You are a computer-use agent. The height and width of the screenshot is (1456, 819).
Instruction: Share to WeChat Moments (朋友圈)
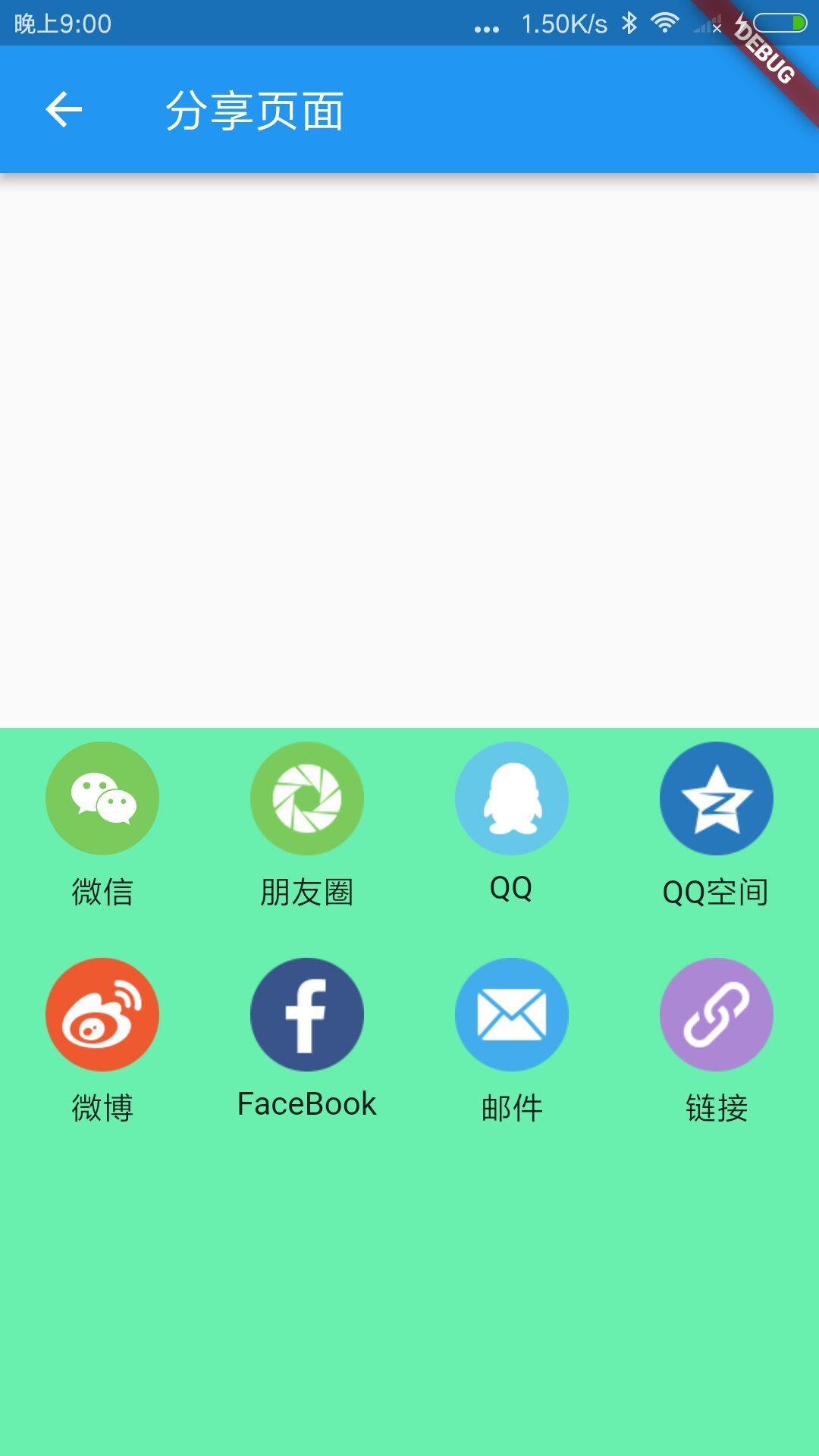point(307,799)
